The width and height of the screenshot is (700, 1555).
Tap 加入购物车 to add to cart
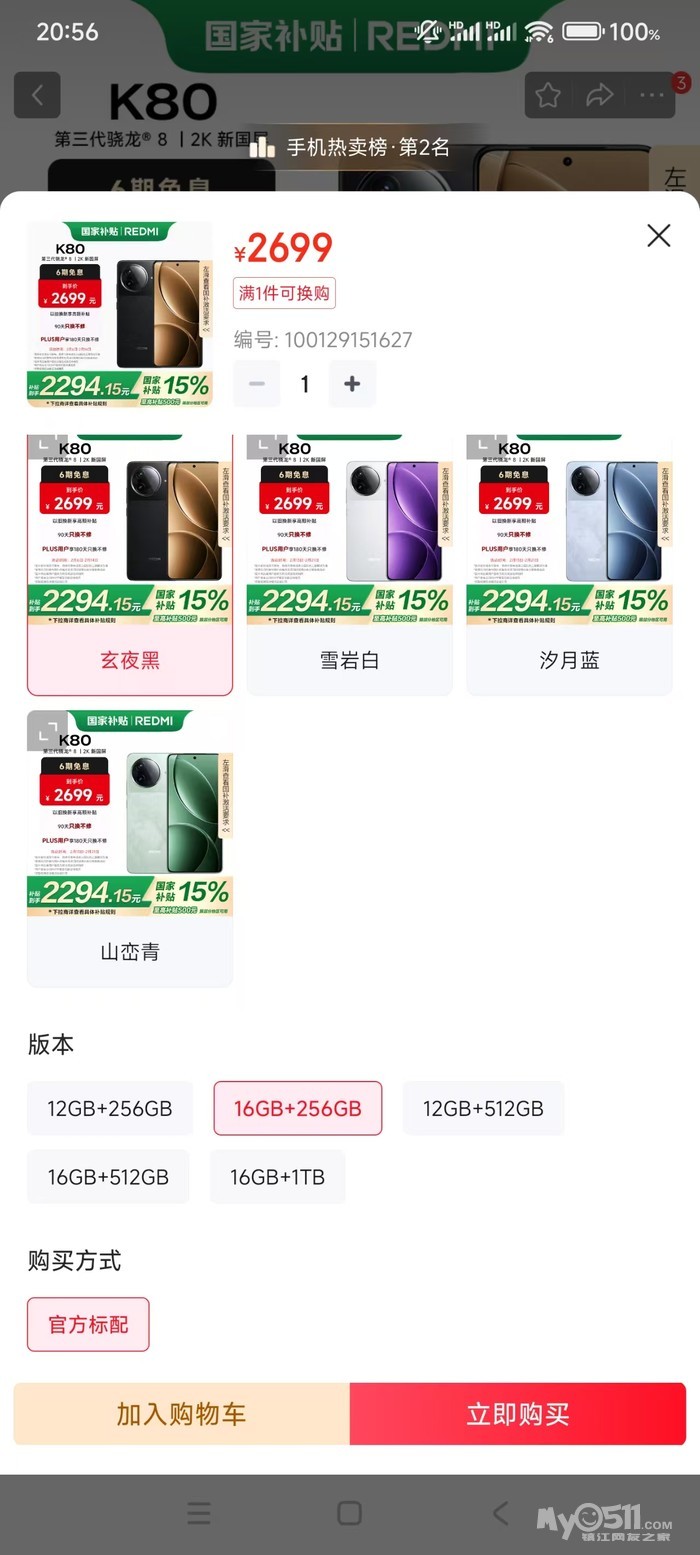181,1414
